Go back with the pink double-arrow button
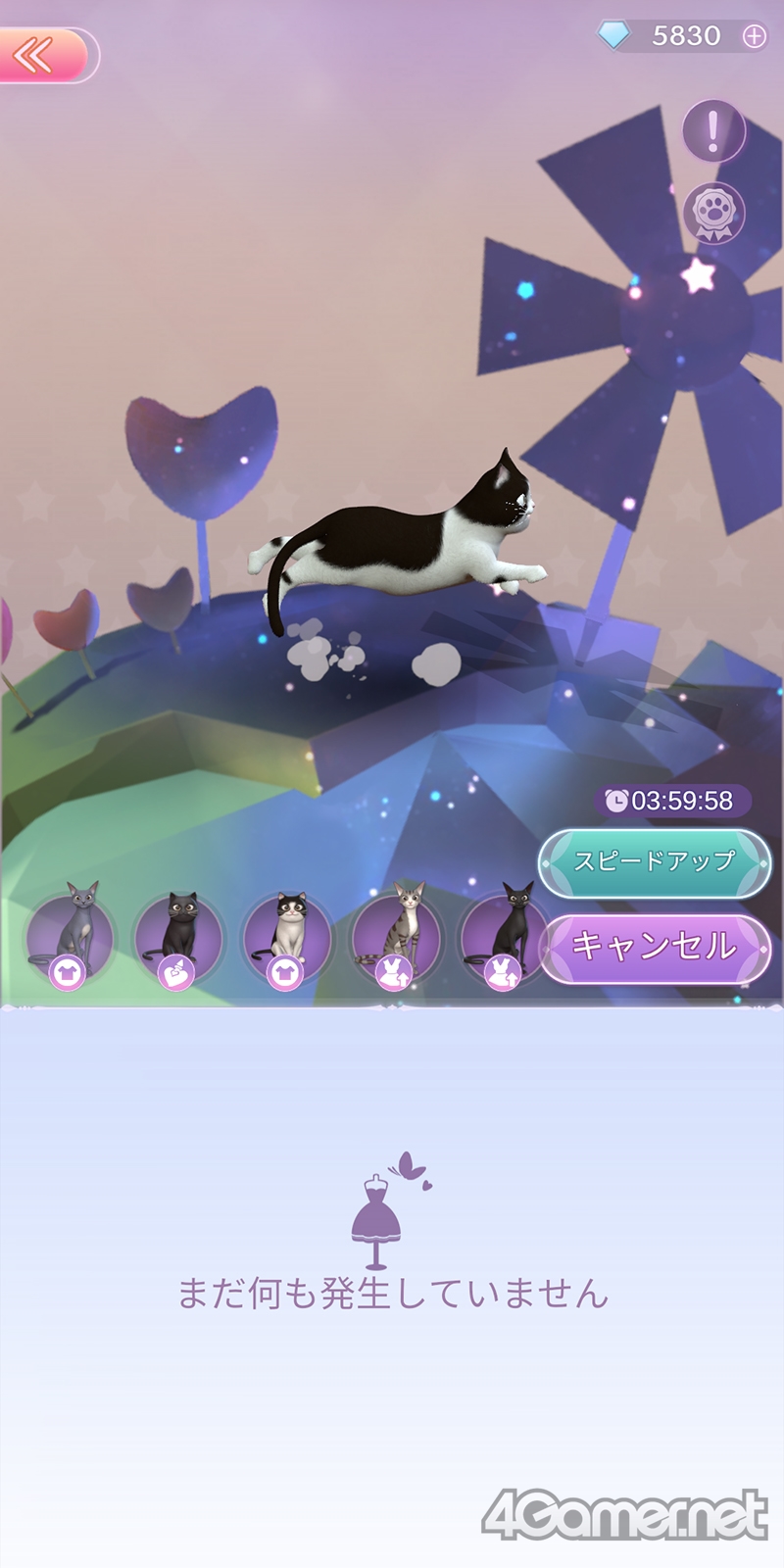784x1568 pixels. (x=47, y=55)
